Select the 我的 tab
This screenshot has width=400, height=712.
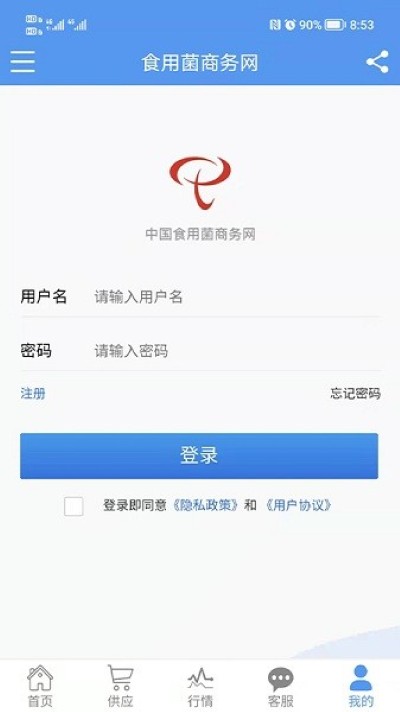(x=360, y=686)
